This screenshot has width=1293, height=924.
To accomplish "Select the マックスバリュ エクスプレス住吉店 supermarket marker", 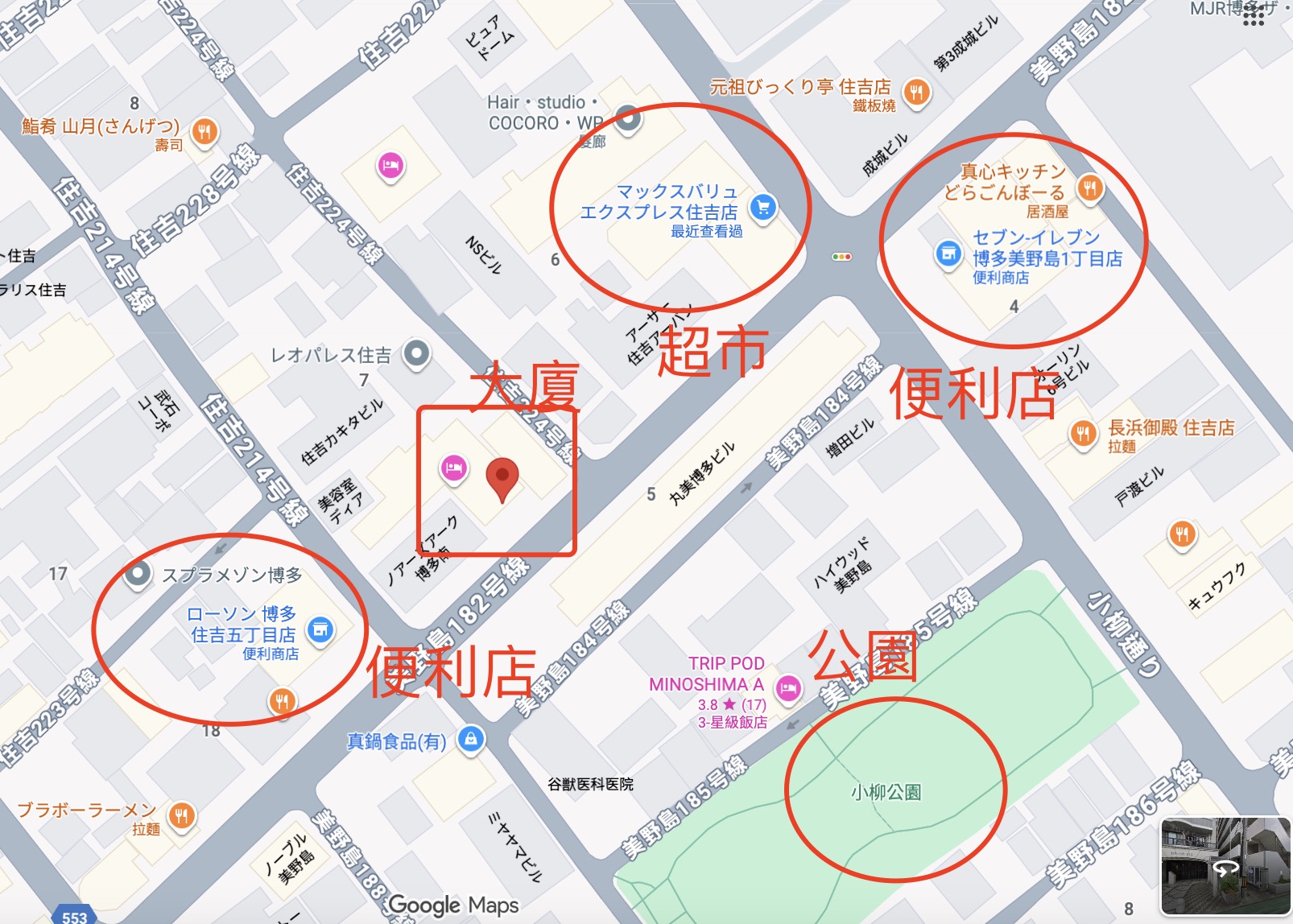I will pyautogui.click(x=763, y=208).
